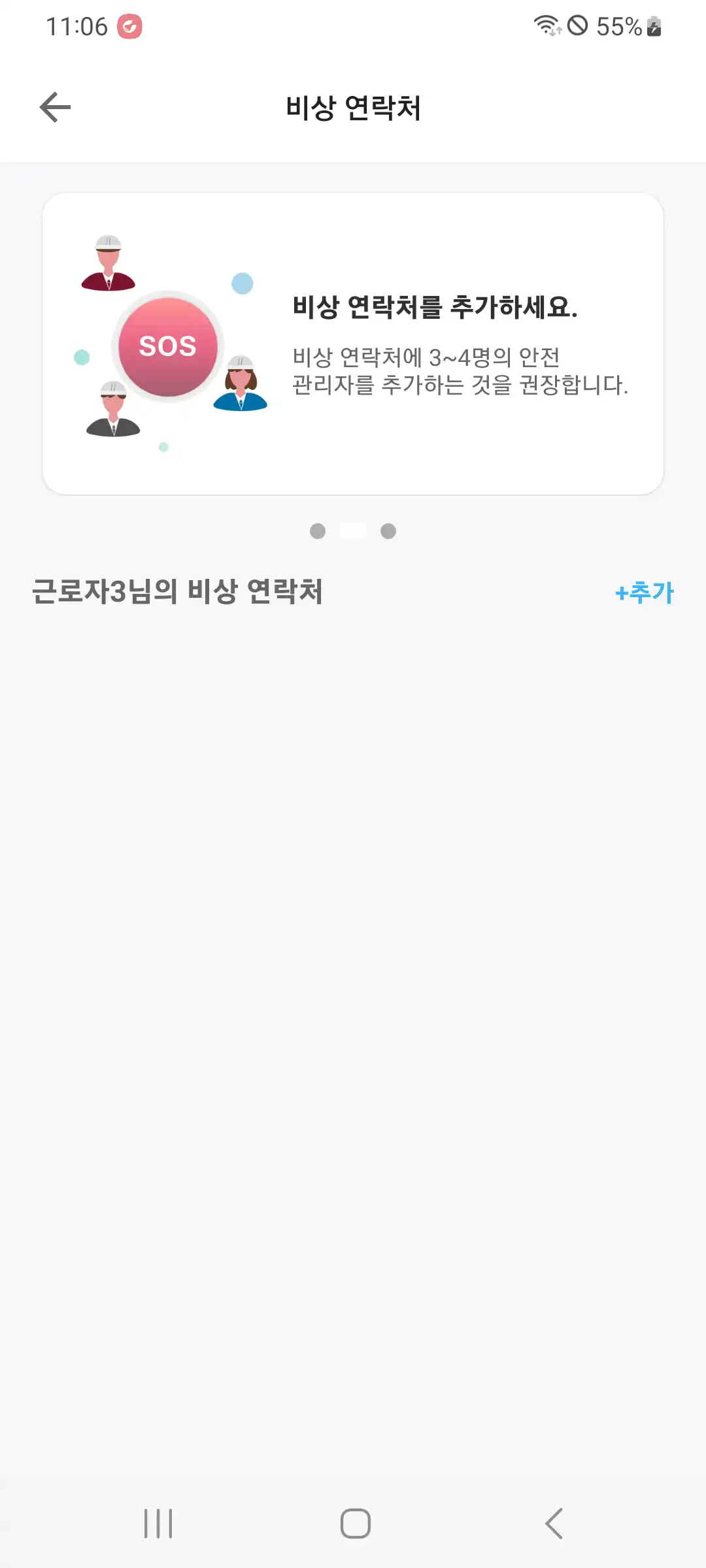Select the first carousel page dot
706x1568 pixels.
(318, 531)
